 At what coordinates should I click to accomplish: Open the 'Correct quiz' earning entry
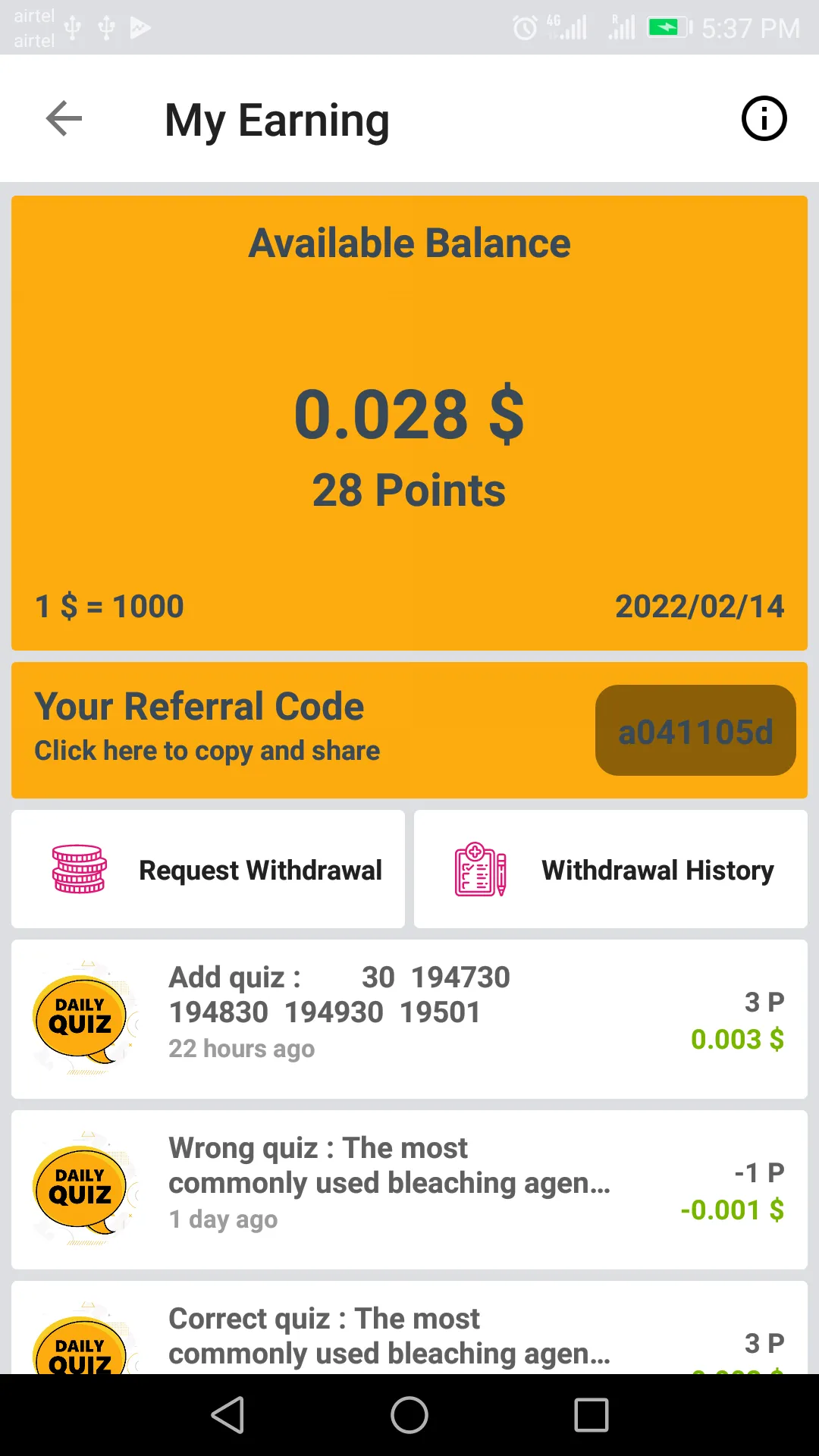click(409, 1342)
